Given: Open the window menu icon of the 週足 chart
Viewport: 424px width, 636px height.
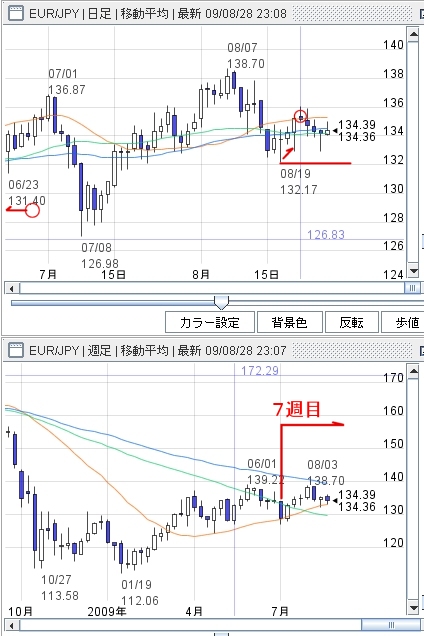Looking at the screenshot, I should pos(16,350).
